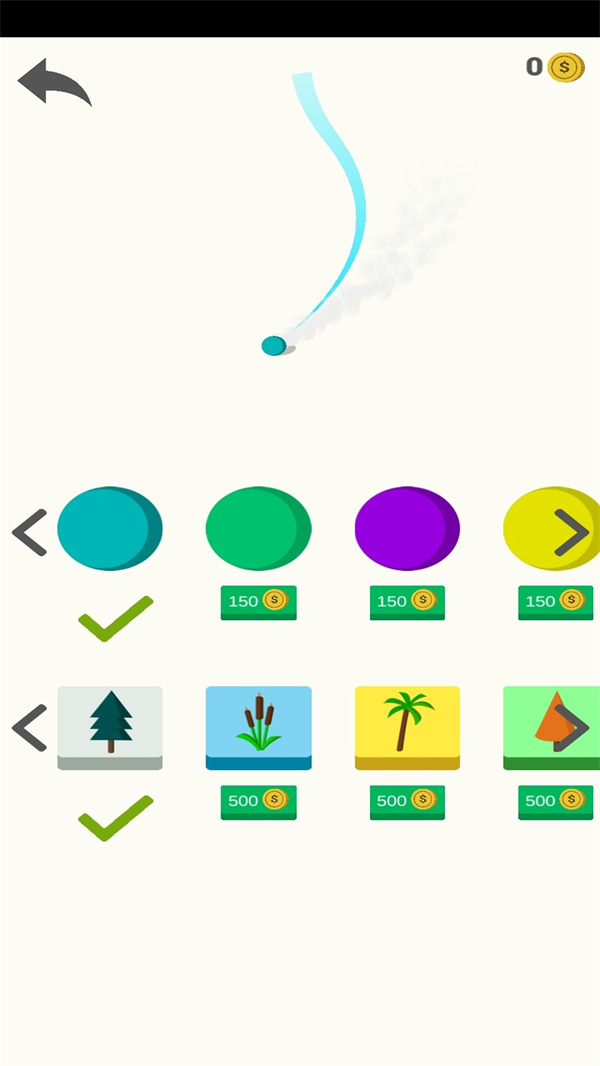The height and width of the screenshot is (1066, 600).
Task: Select the teal ball color
Action: pyautogui.click(x=109, y=528)
